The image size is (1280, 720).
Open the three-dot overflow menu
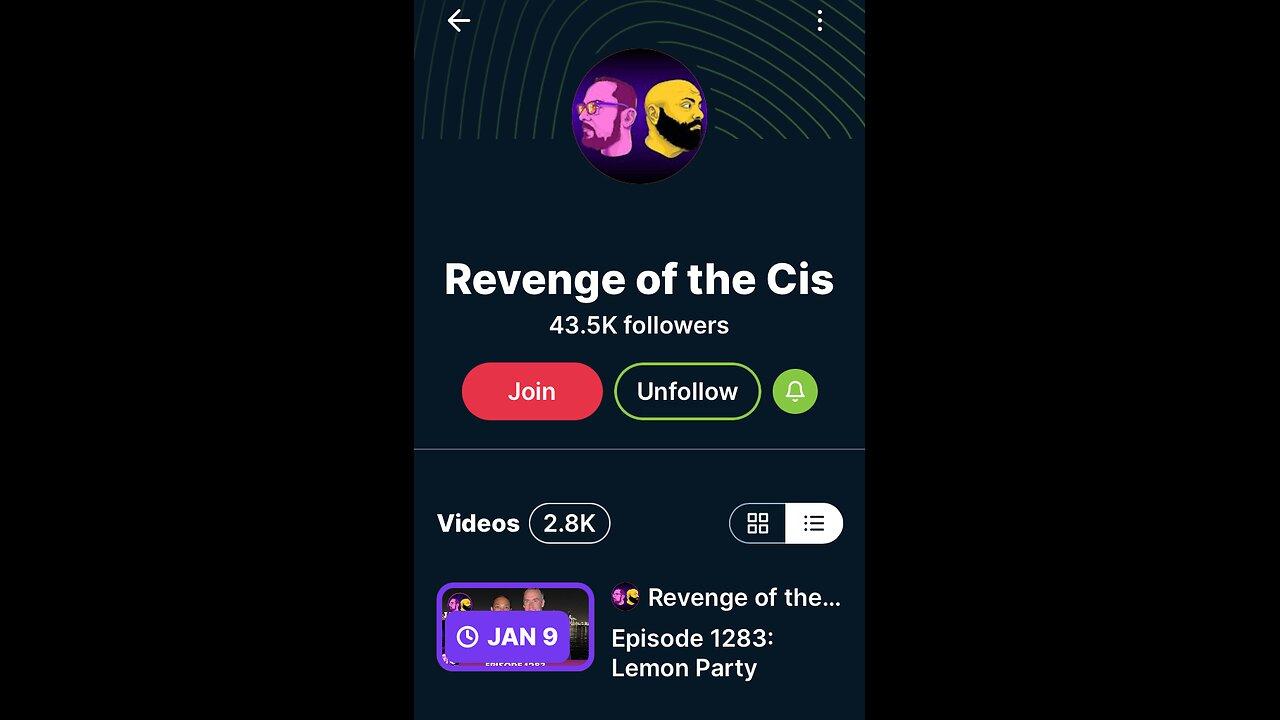819,21
